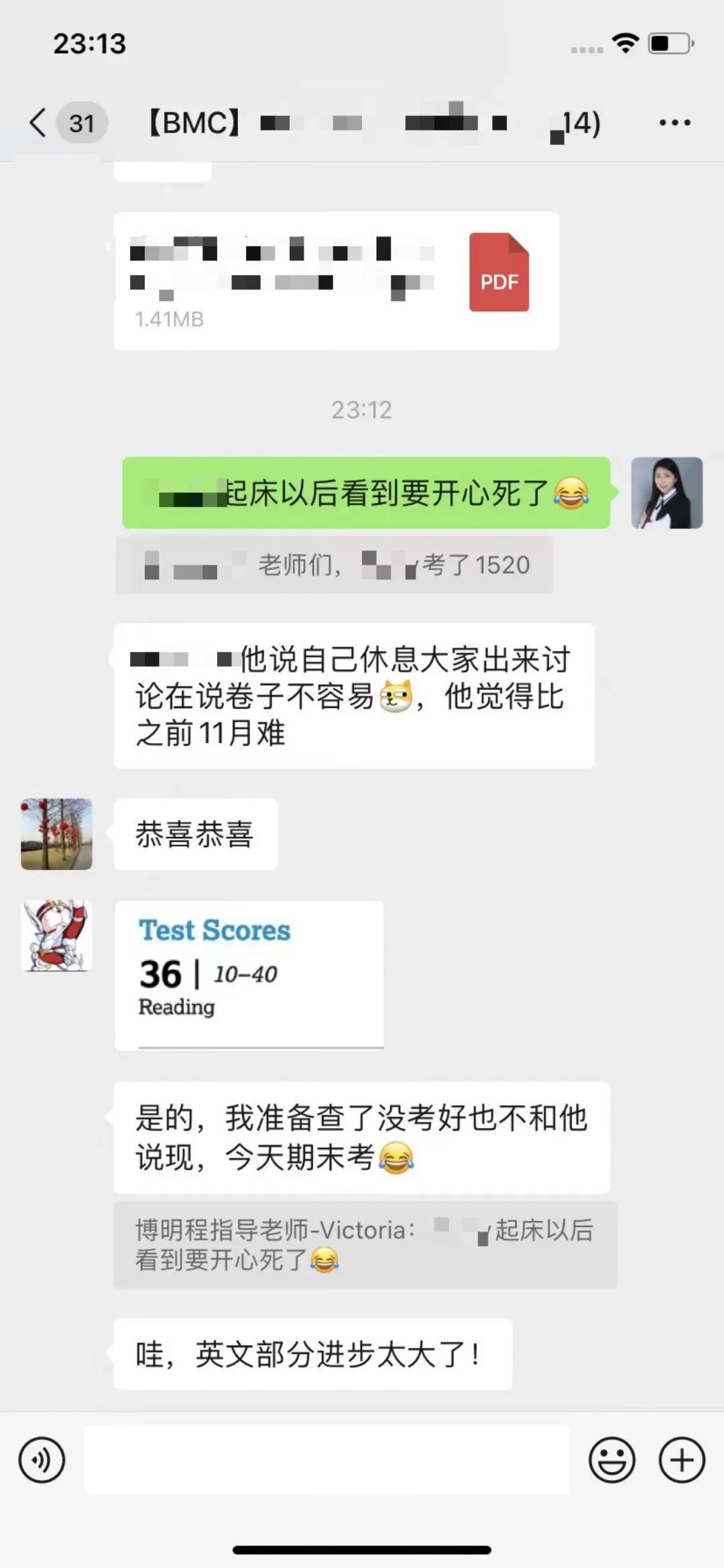Viewport: 724px width, 1568px height.
Task: Open the plus attachments menu
Action: pos(682,1459)
